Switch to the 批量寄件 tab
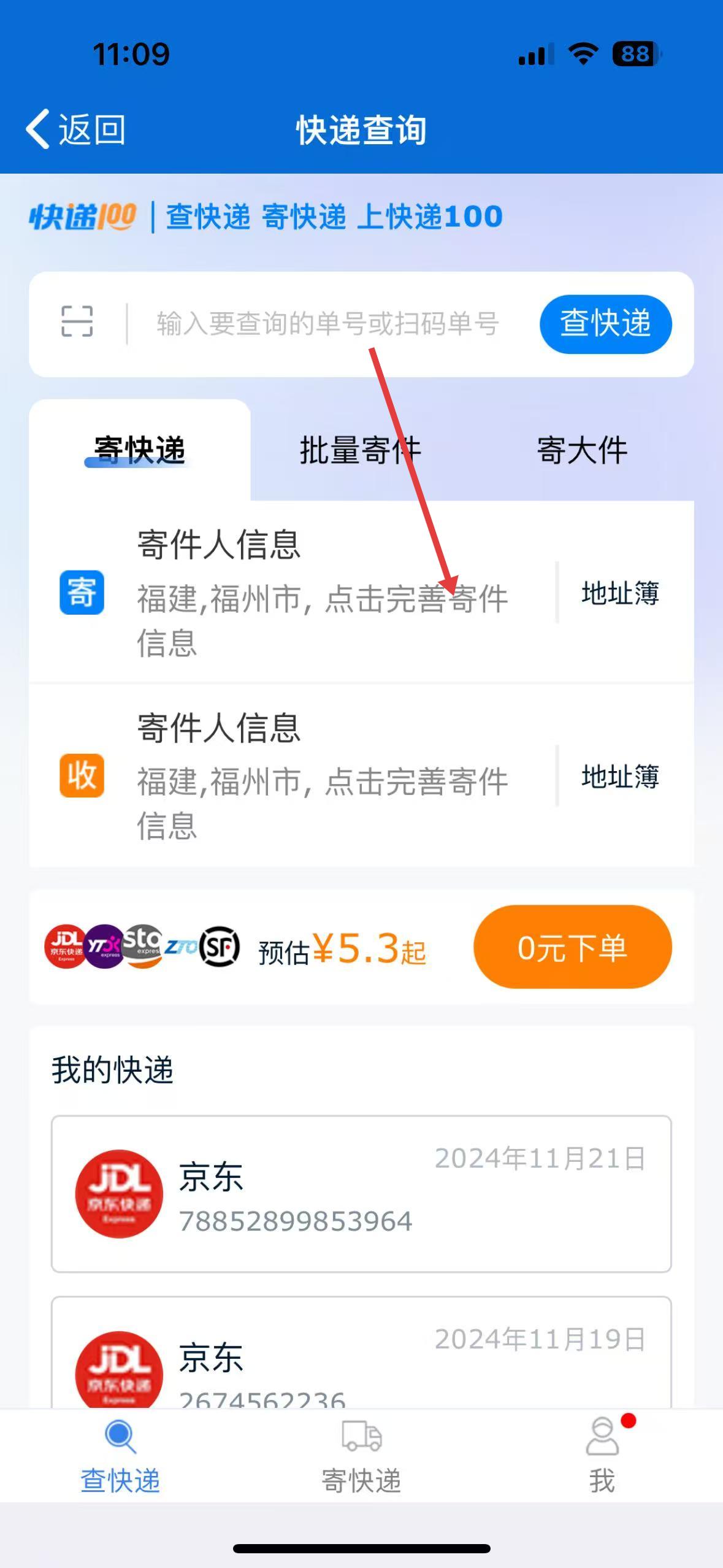 (360, 451)
